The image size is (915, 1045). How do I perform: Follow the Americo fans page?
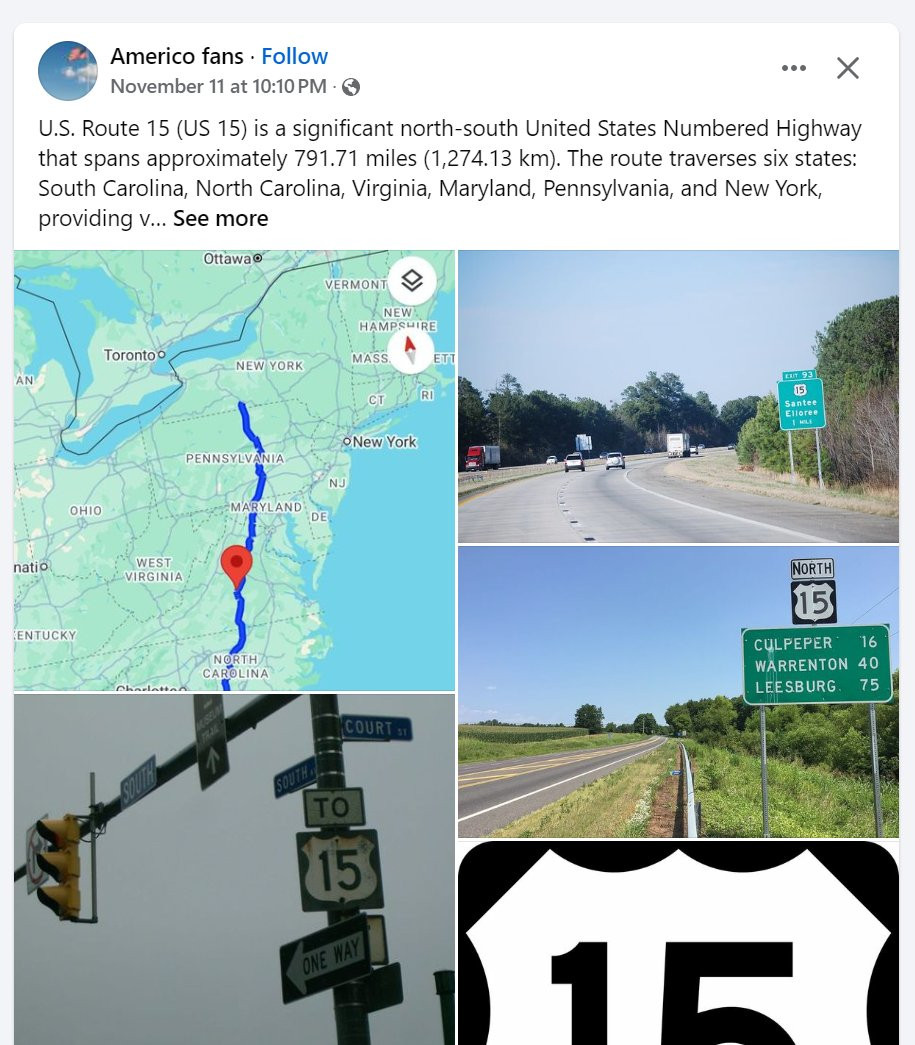click(294, 57)
